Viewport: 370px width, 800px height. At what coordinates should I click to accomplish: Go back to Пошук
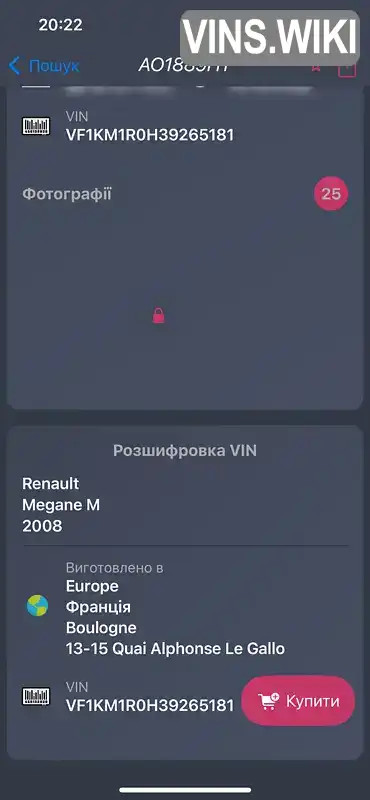[44, 66]
